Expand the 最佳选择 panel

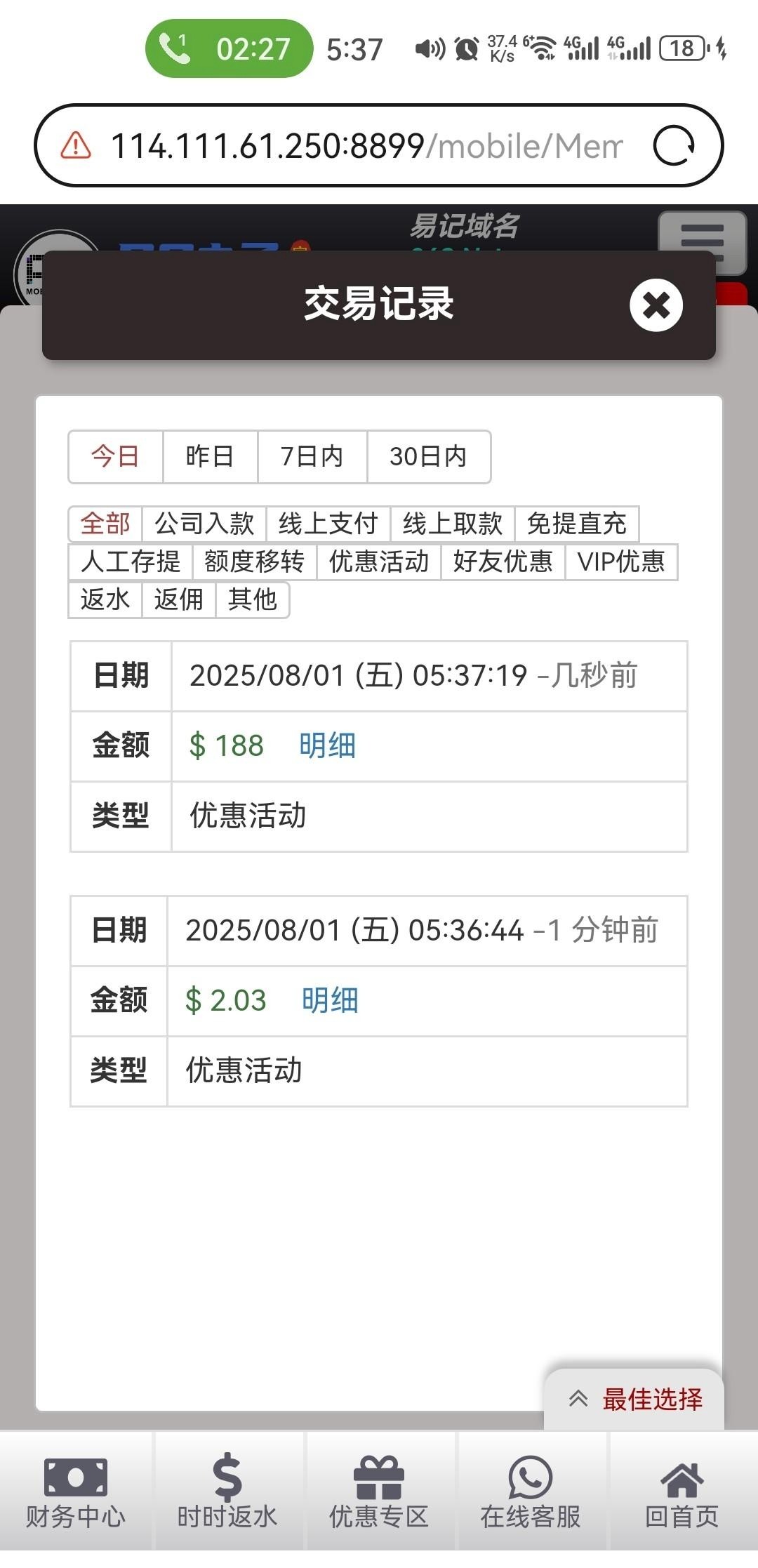(x=634, y=1399)
